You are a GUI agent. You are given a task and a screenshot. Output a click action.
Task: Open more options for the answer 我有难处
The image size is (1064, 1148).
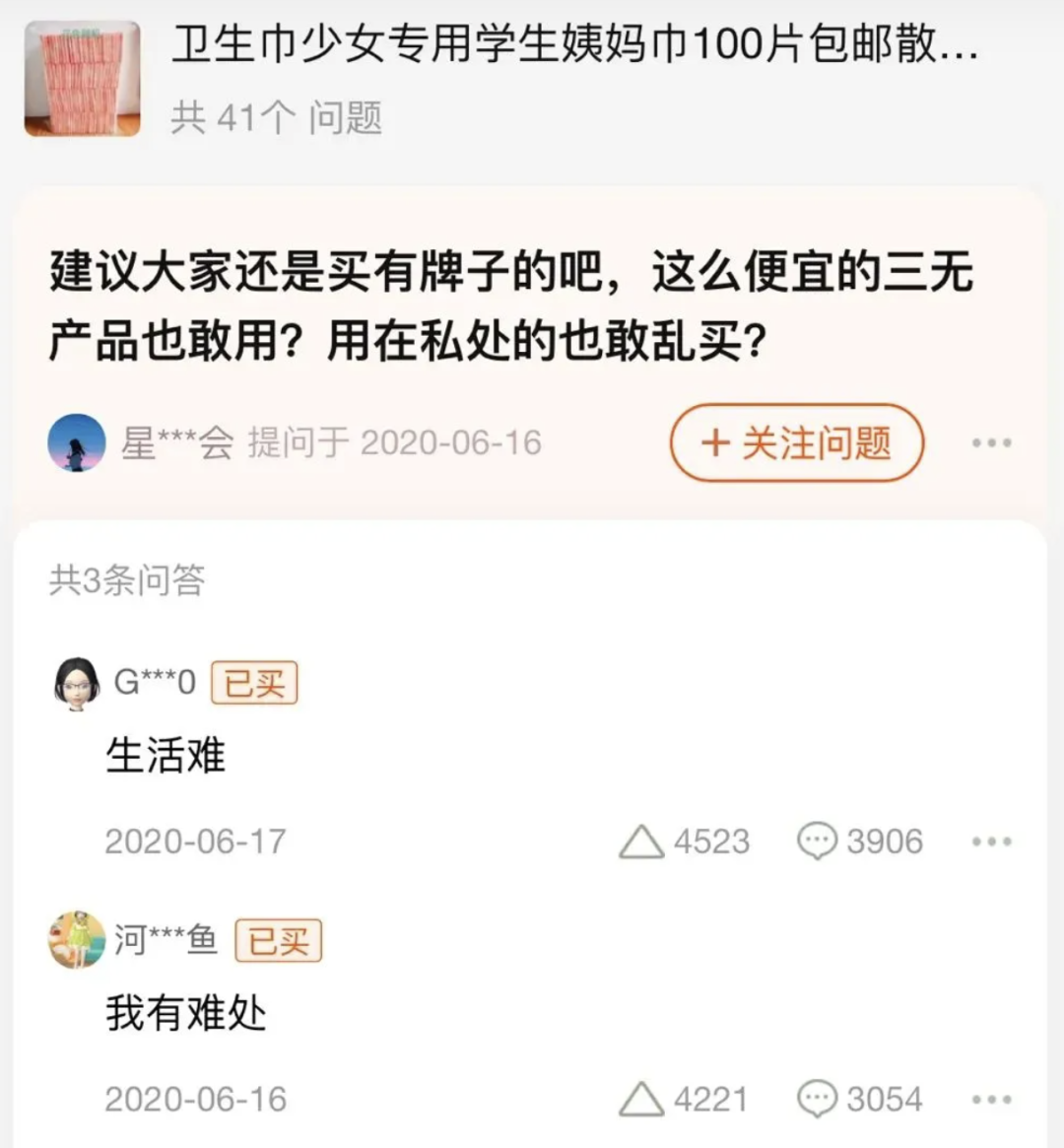tap(991, 1099)
